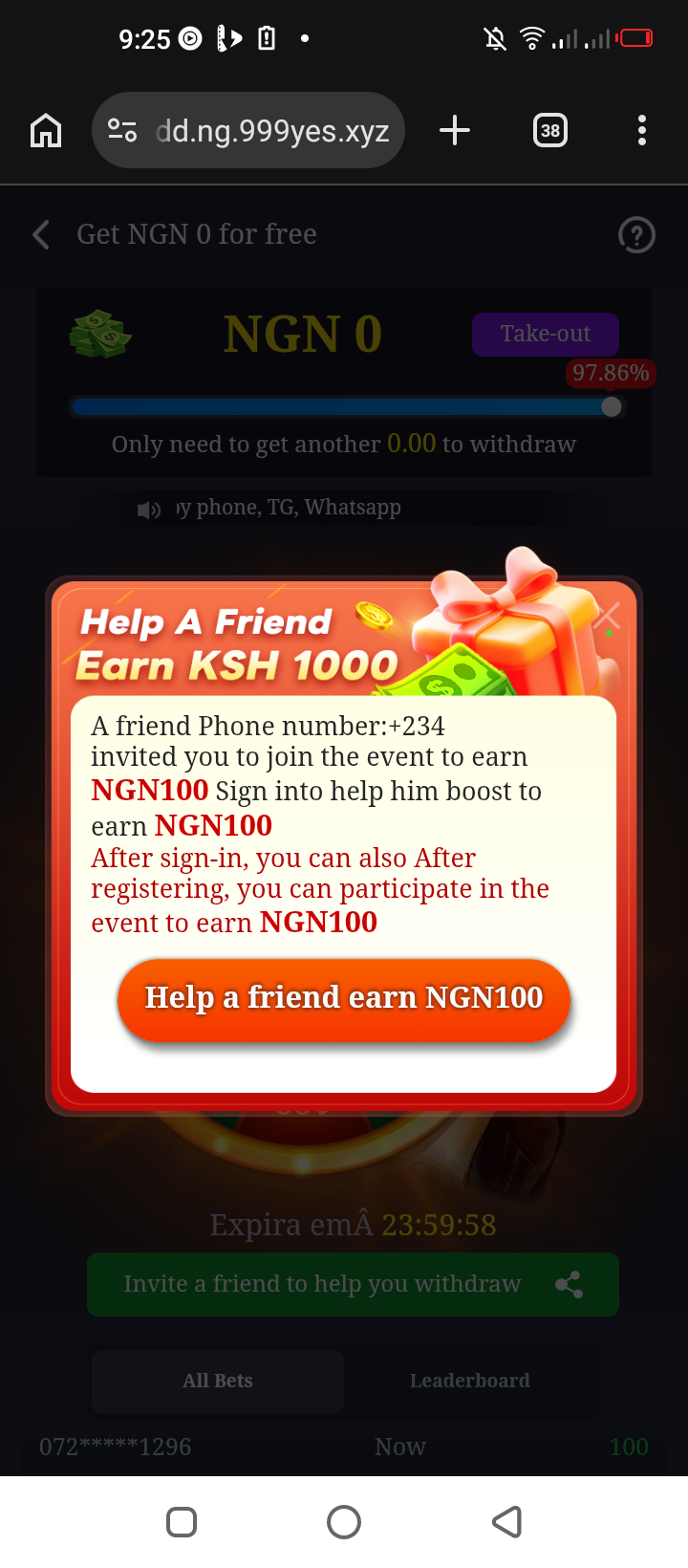The width and height of the screenshot is (688, 1568).
Task: Tap Help a friend earn NGN100 button
Action: pos(344,998)
